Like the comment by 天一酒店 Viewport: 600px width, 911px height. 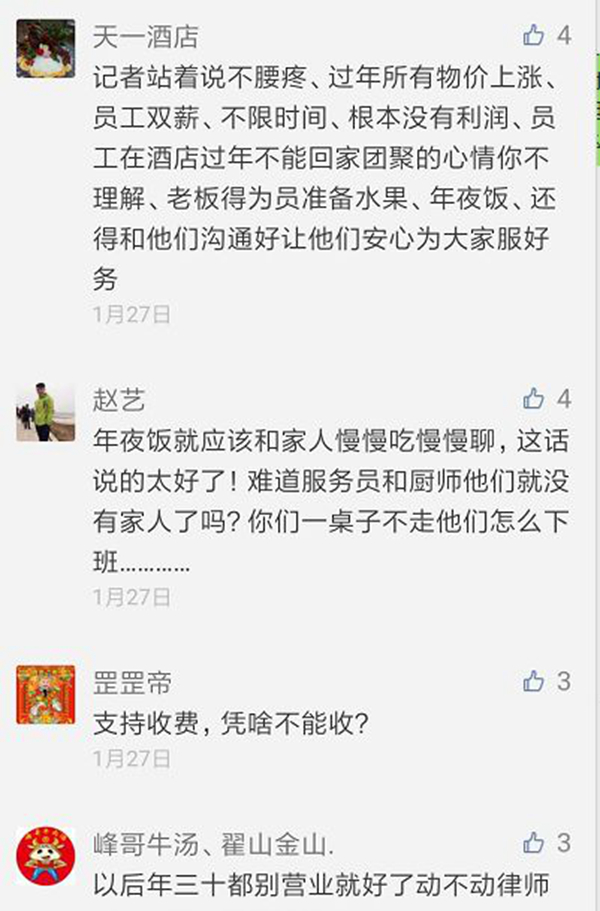[x=534, y=36]
